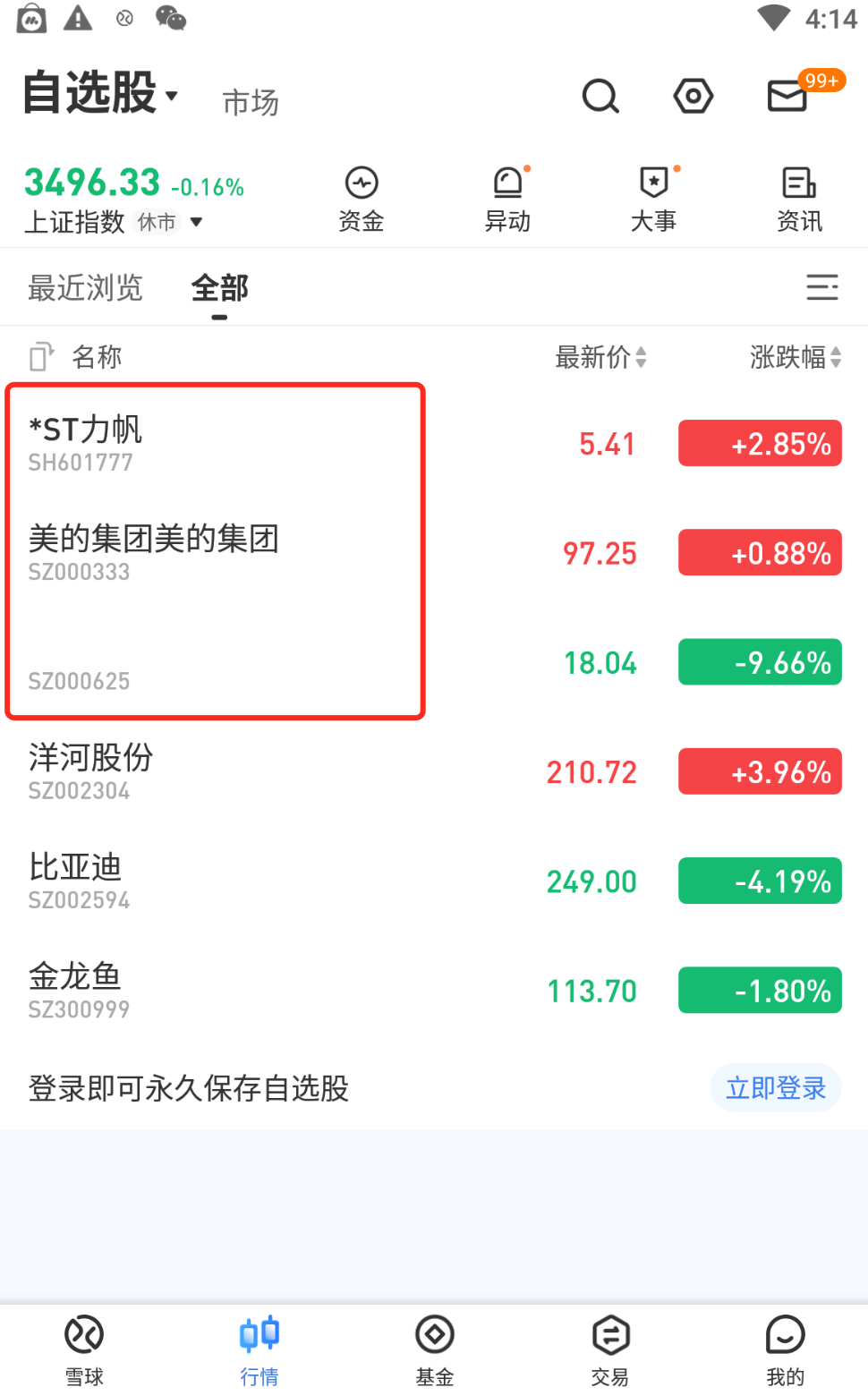
Task: Open the 资金 shortcut
Action: [x=362, y=199]
